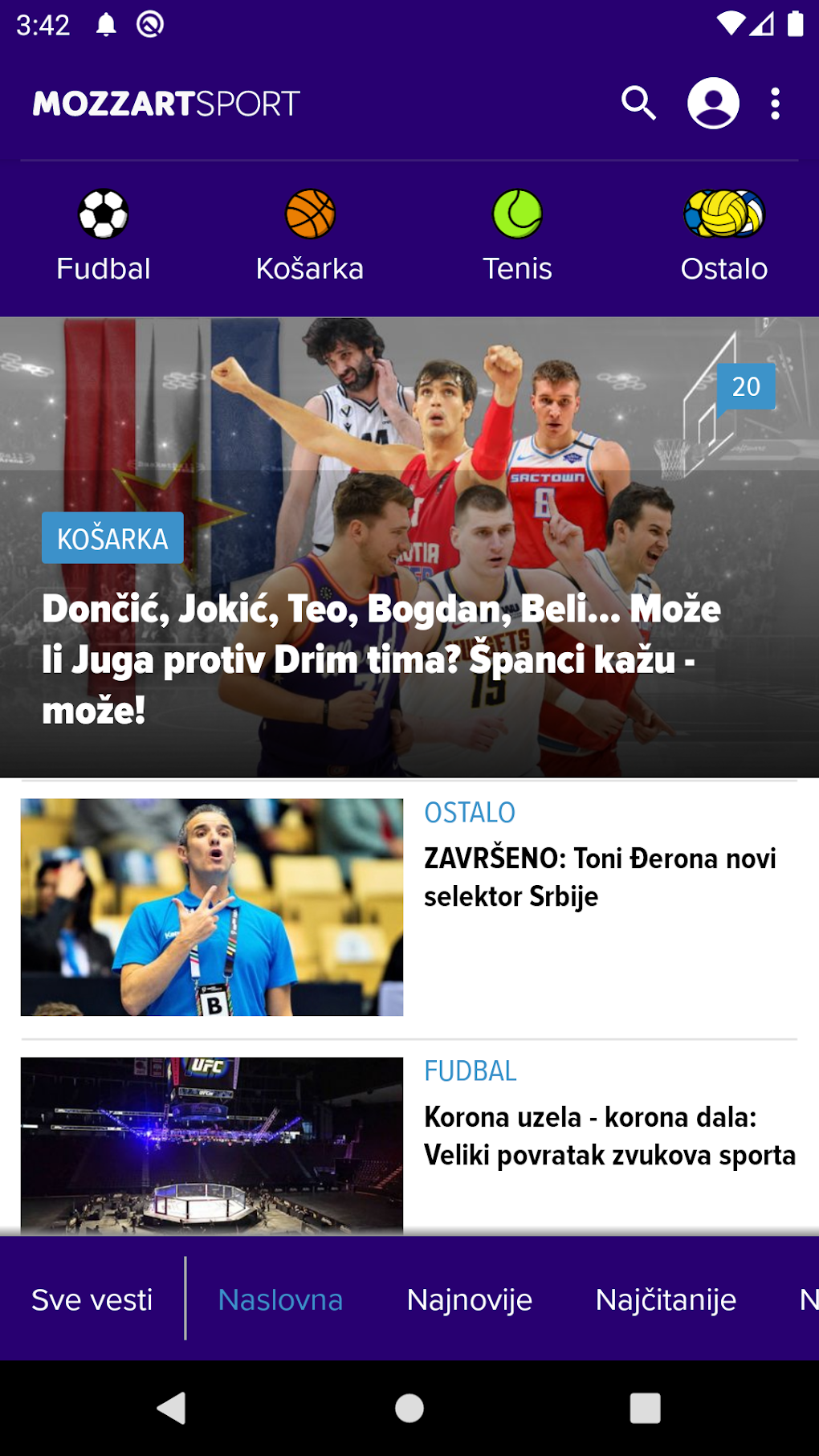Open the user profile icon
Viewport: 819px width, 1456px height.
click(713, 104)
